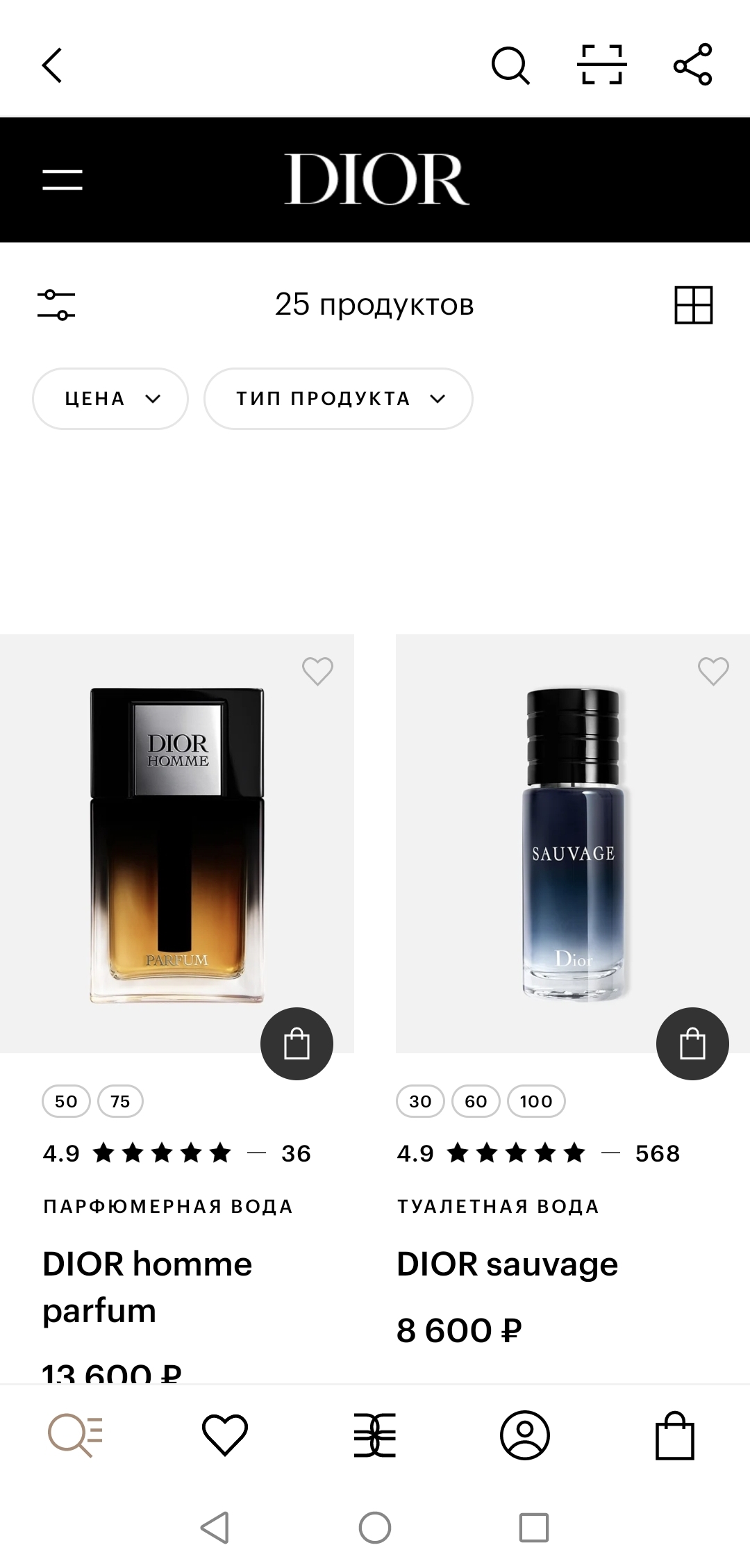The width and height of the screenshot is (750, 1568).
Task: Go back using the top arrow
Action: (52, 65)
